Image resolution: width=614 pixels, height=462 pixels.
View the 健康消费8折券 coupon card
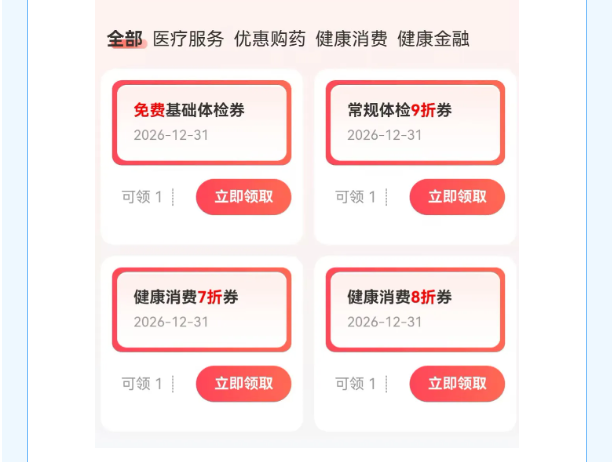(x=415, y=309)
